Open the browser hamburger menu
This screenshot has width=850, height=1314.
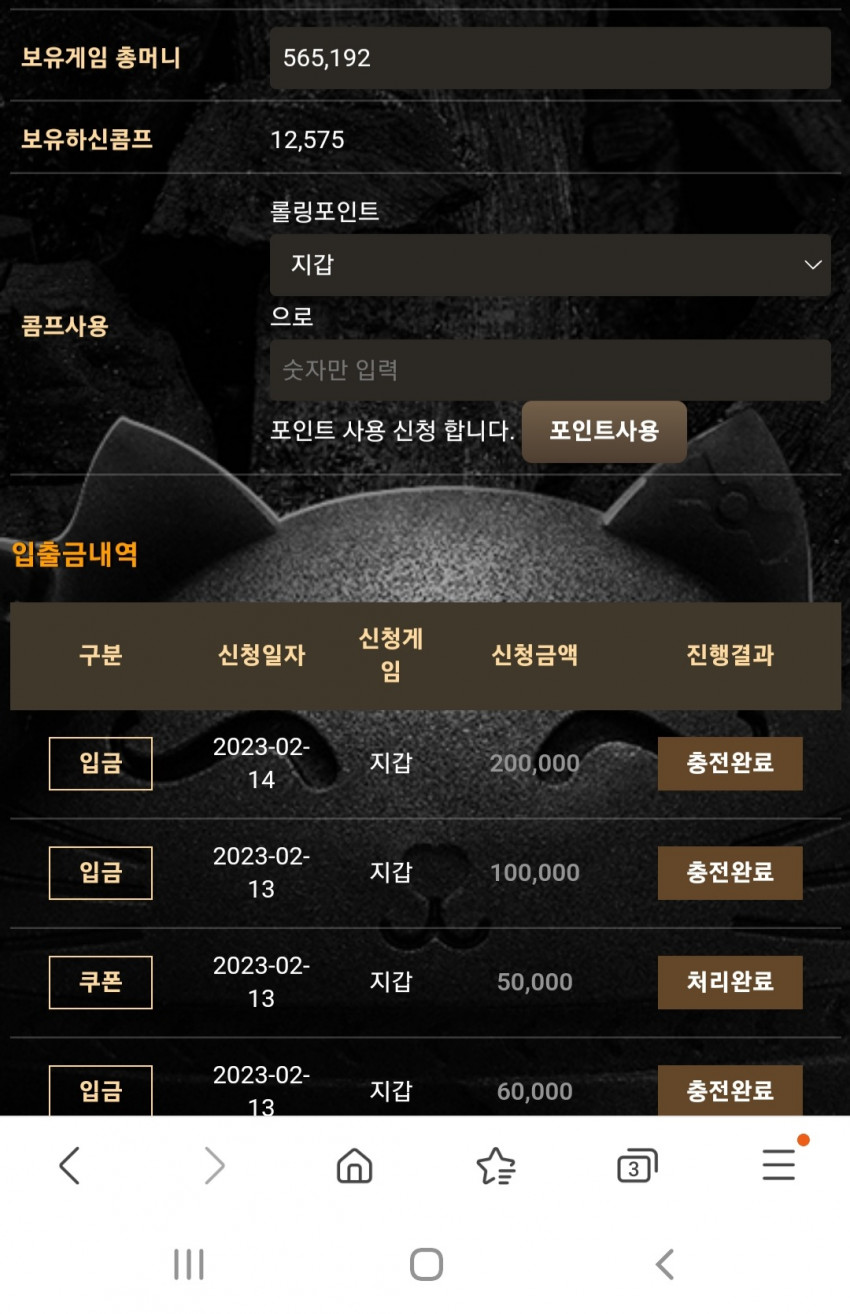(779, 1165)
